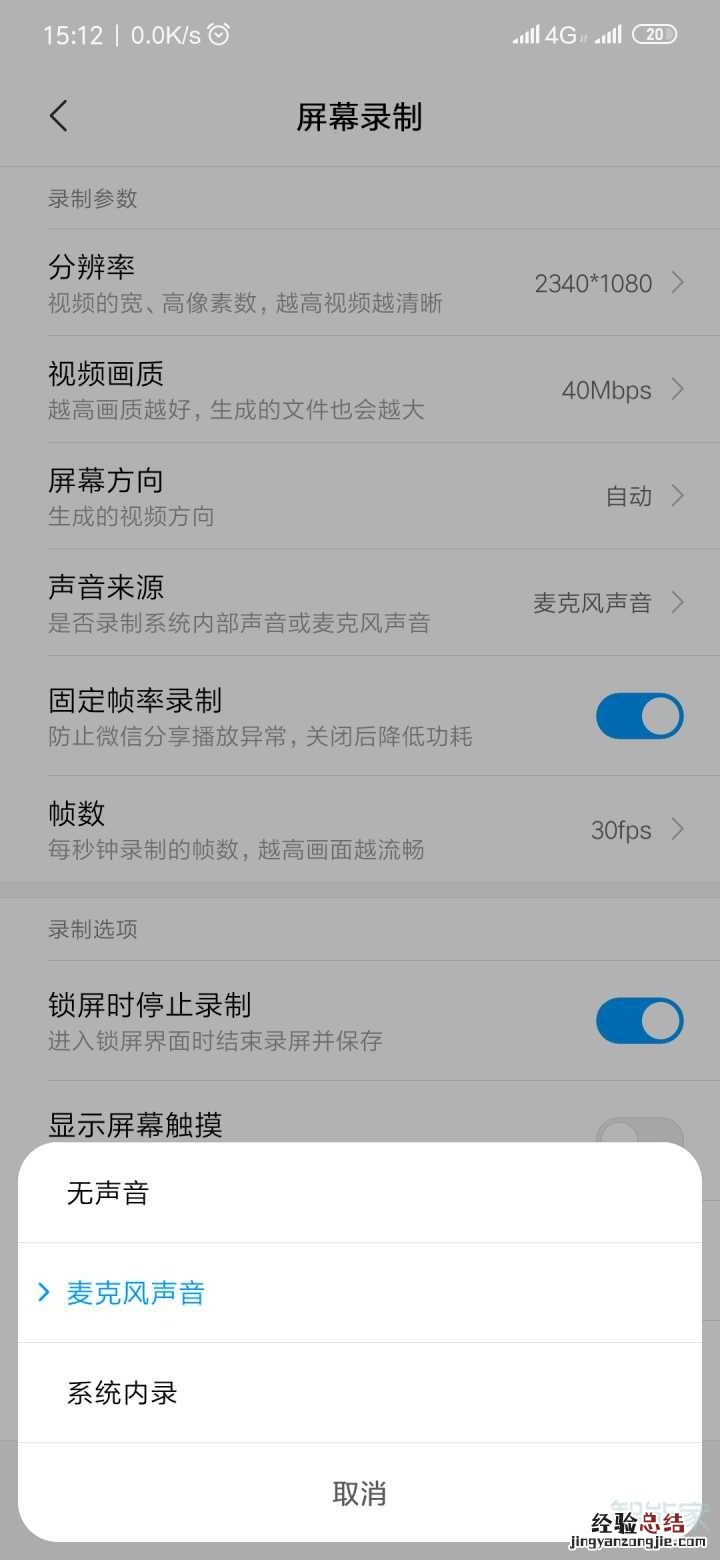Tap 取消 to dismiss the dialog
Image resolution: width=720 pixels, height=1560 pixels.
[359, 1493]
